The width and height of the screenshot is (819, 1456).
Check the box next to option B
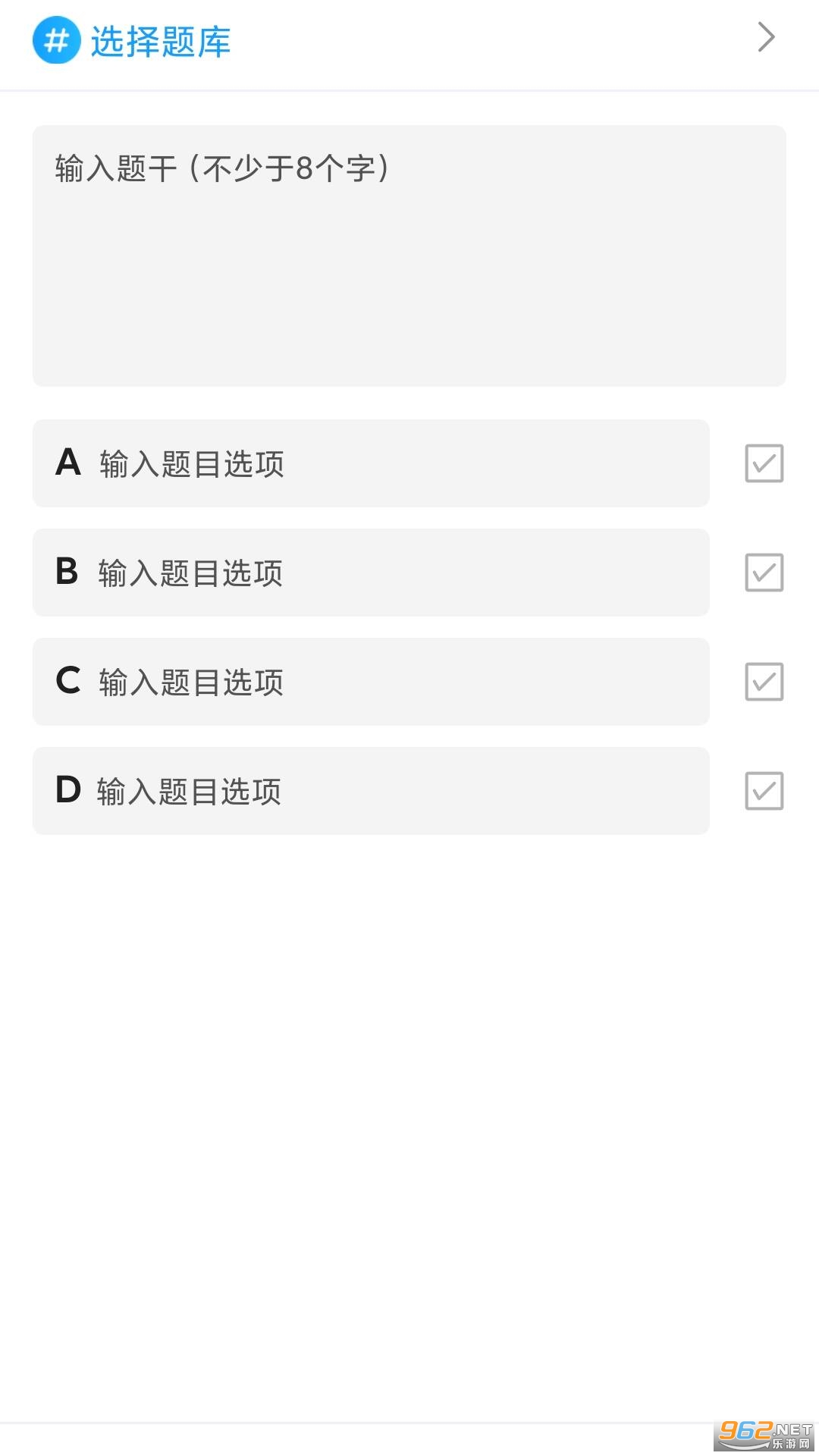(x=764, y=573)
